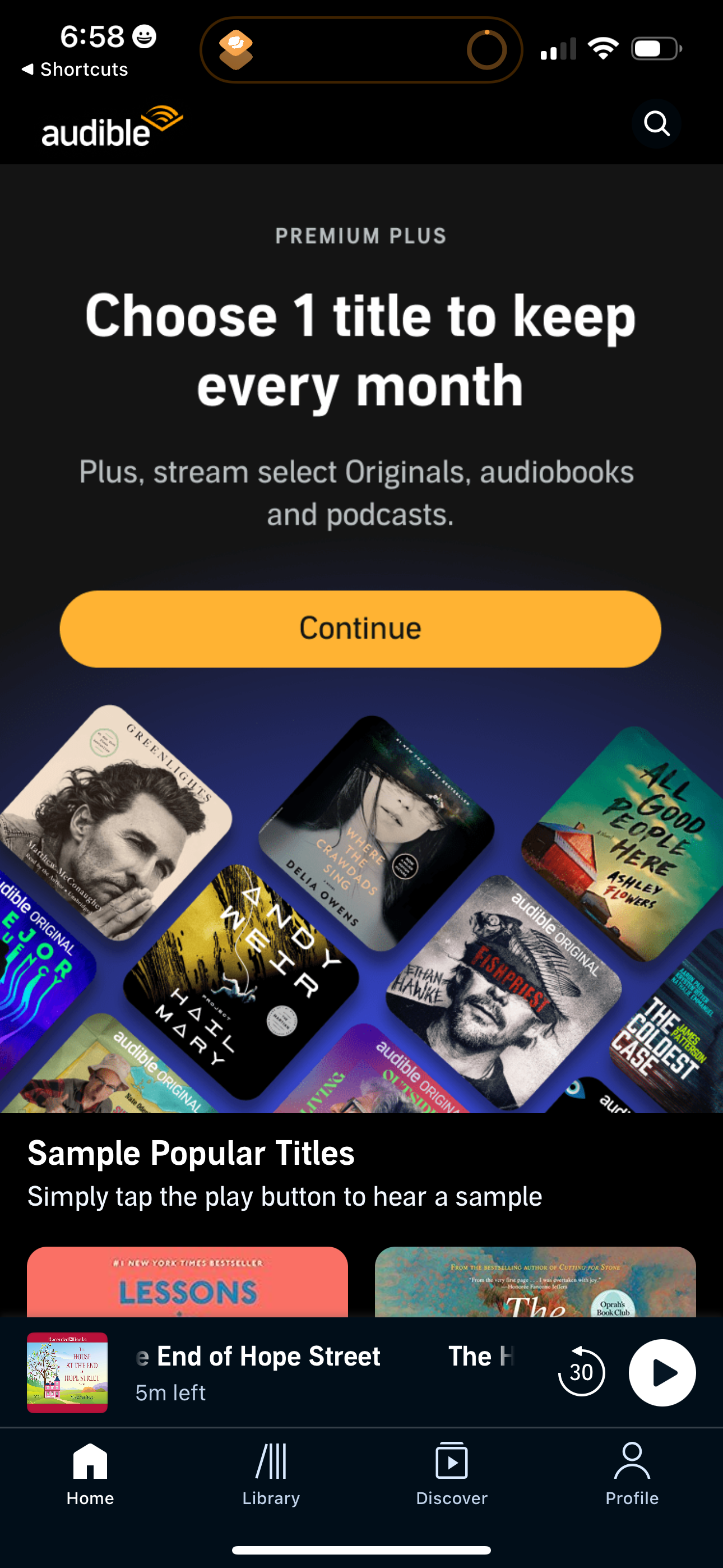The height and width of the screenshot is (1568, 723).
Task: Tap Continue for Premium Plus
Action: click(x=361, y=628)
